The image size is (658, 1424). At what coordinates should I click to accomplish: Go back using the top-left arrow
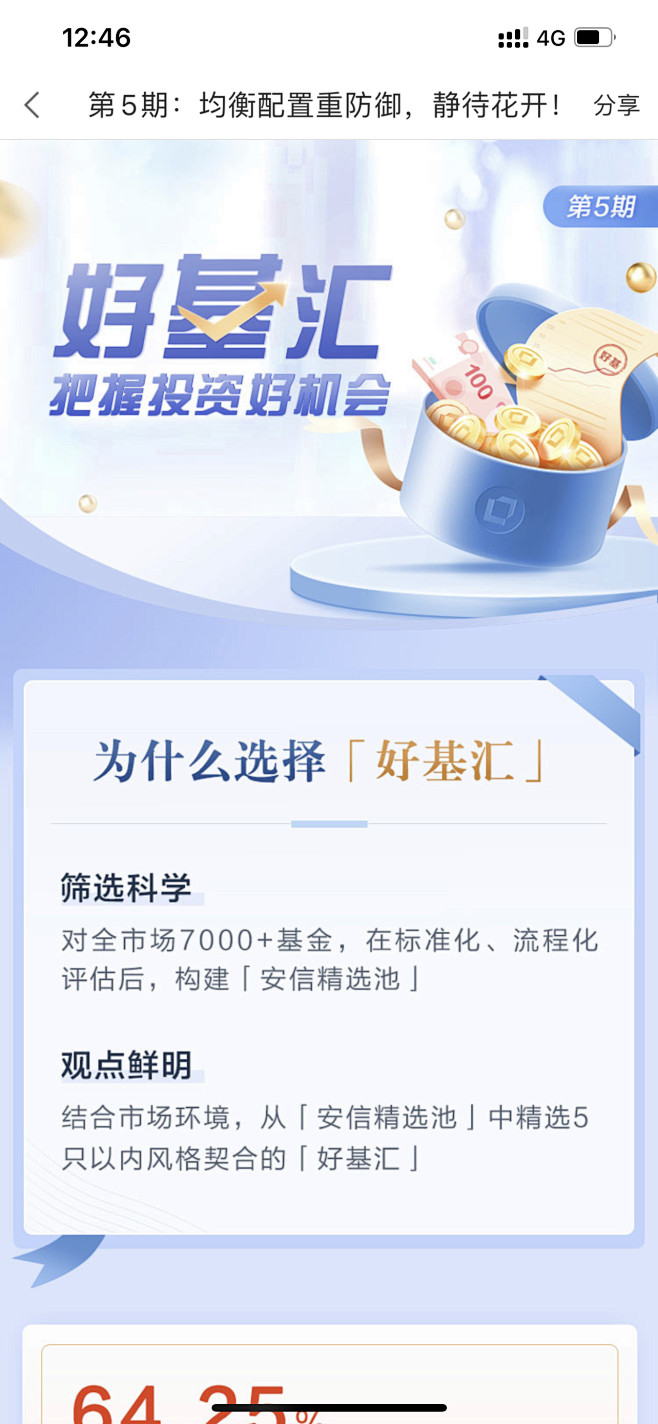(x=32, y=105)
